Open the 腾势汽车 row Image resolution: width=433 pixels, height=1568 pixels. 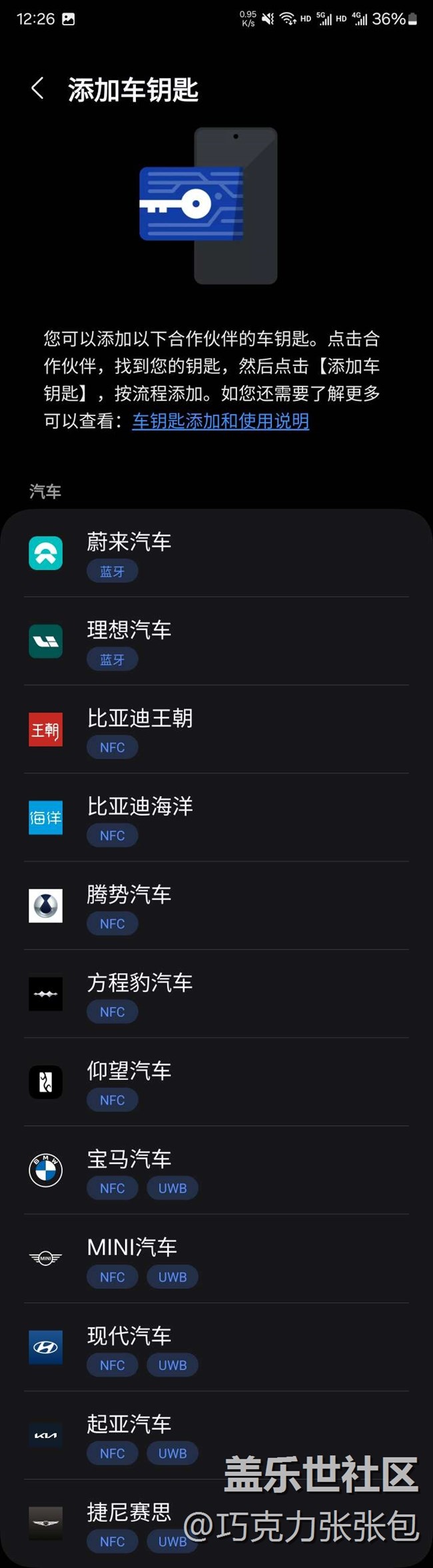216,905
